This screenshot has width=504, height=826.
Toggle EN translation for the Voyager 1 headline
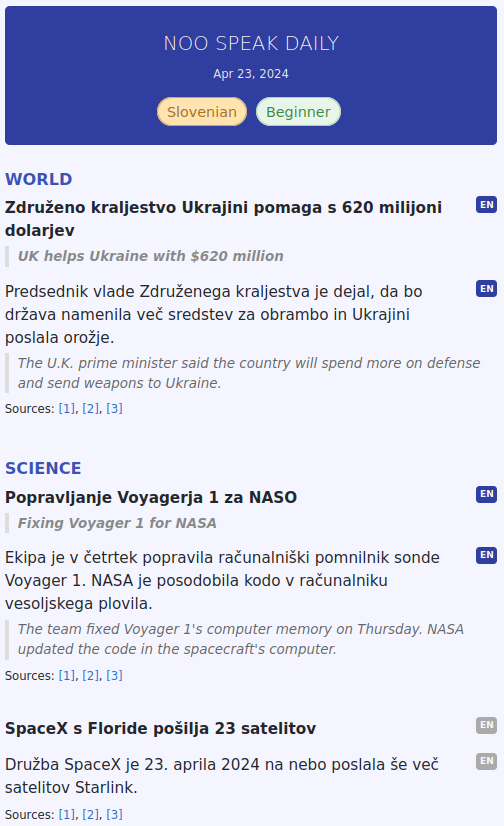pyautogui.click(x=487, y=494)
